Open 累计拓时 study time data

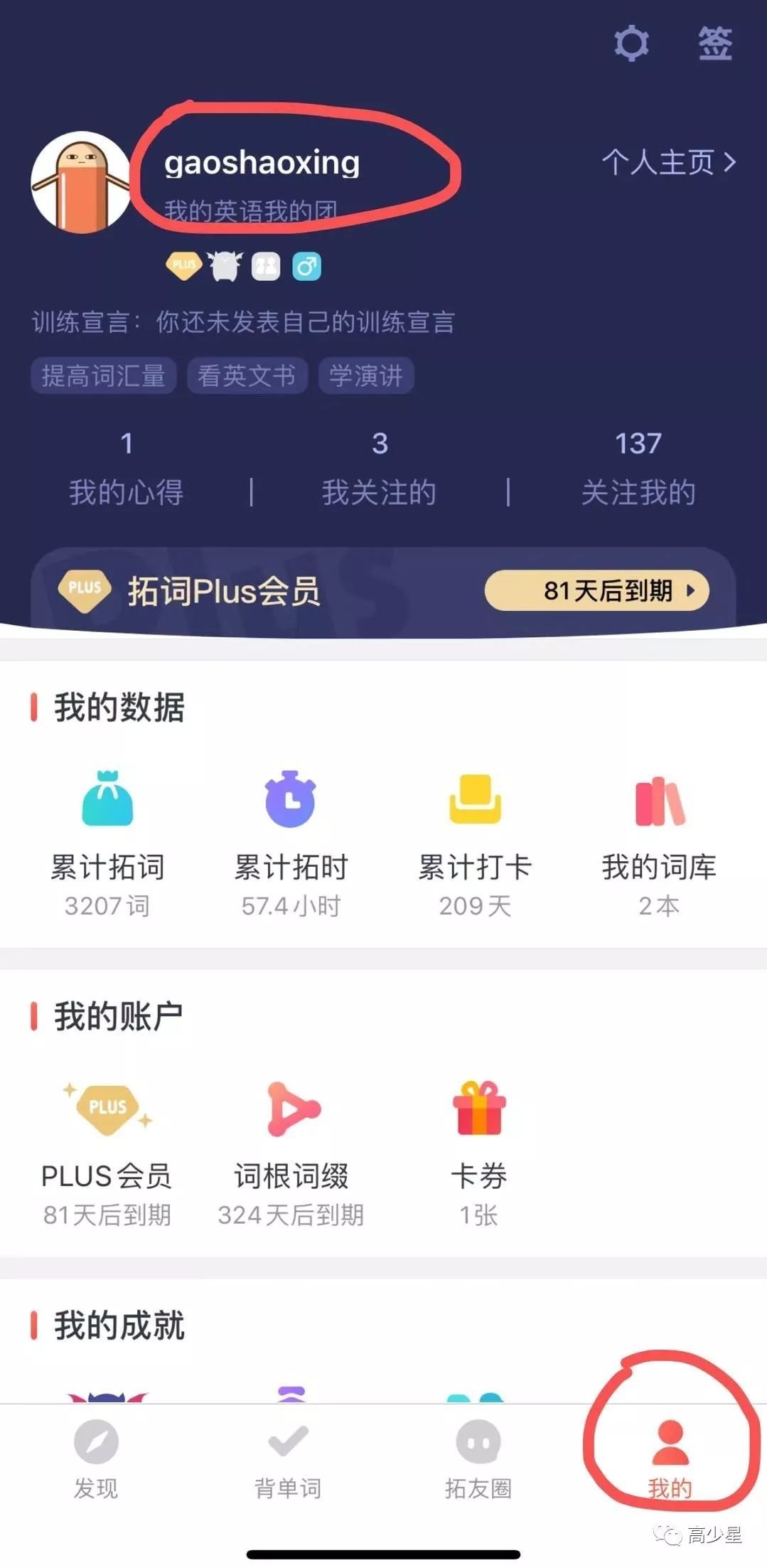[x=291, y=843]
